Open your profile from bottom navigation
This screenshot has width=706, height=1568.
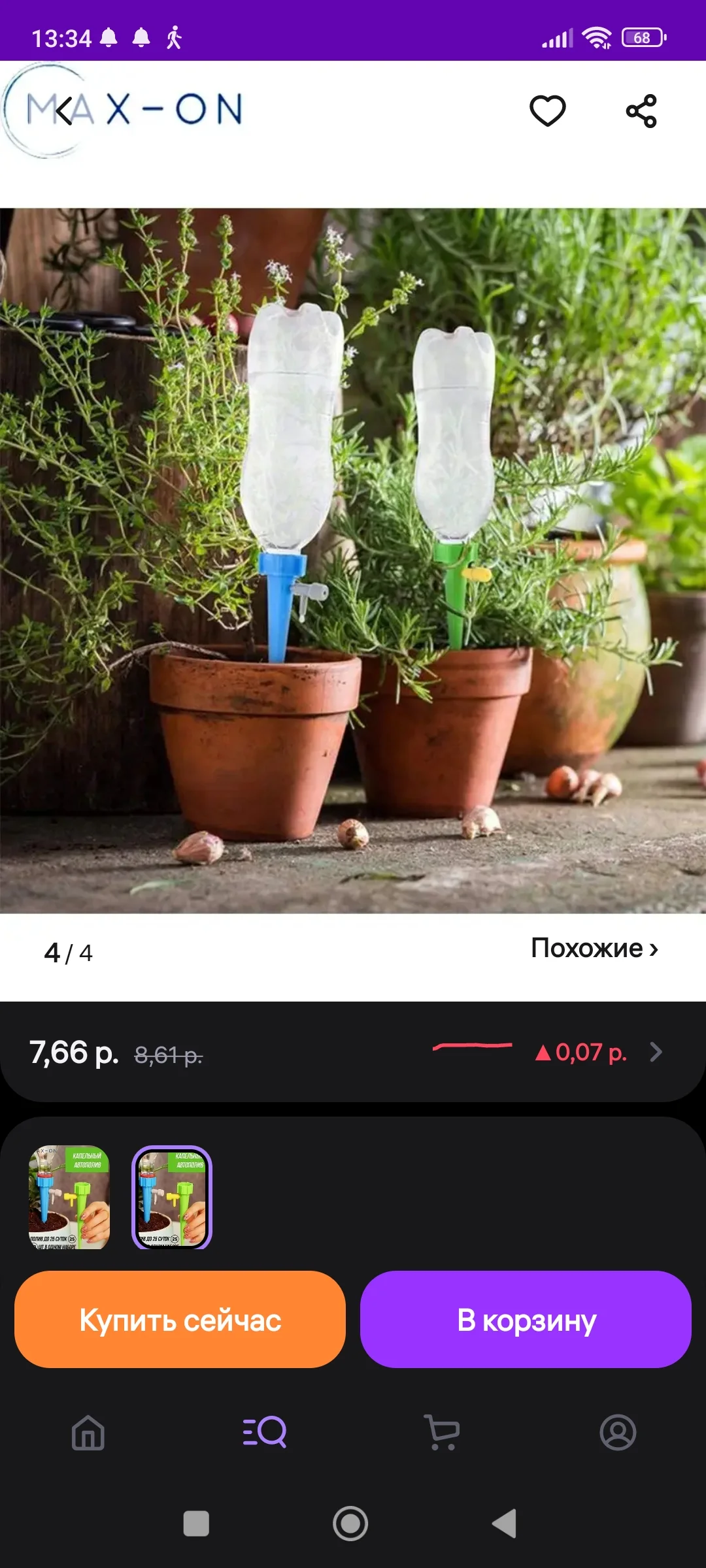618,1435
